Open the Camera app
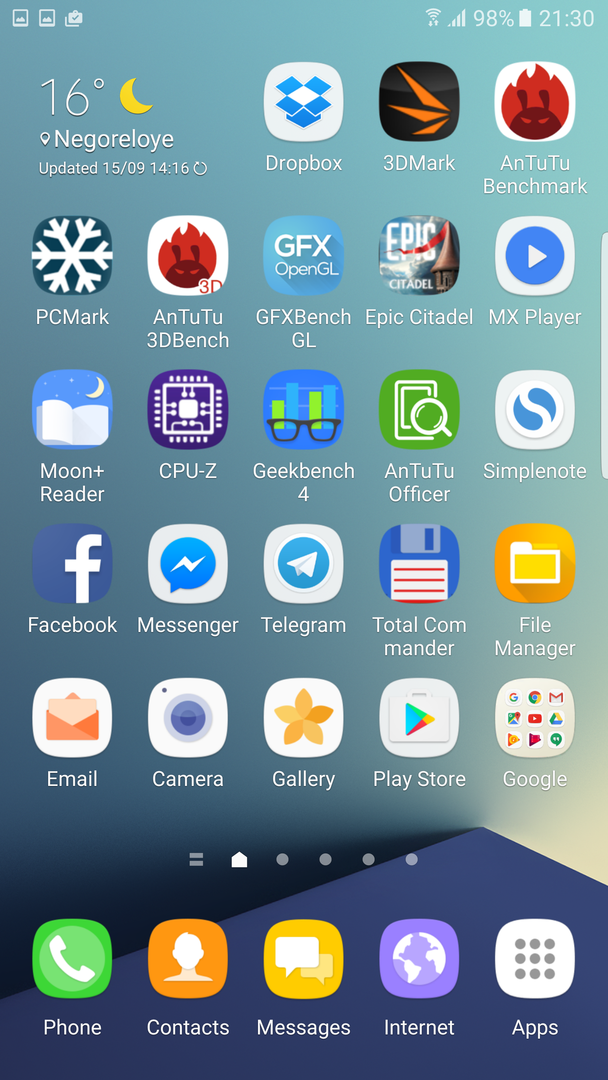Image resolution: width=608 pixels, height=1080 pixels. point(188,718)
